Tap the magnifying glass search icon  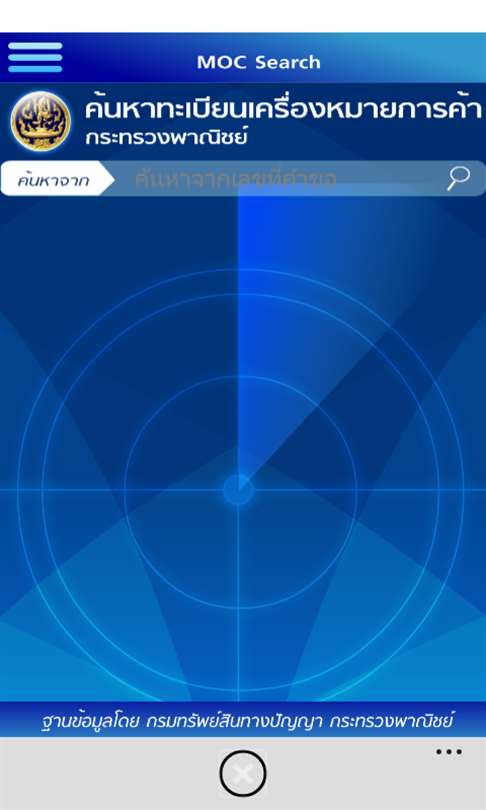point(458,178)
